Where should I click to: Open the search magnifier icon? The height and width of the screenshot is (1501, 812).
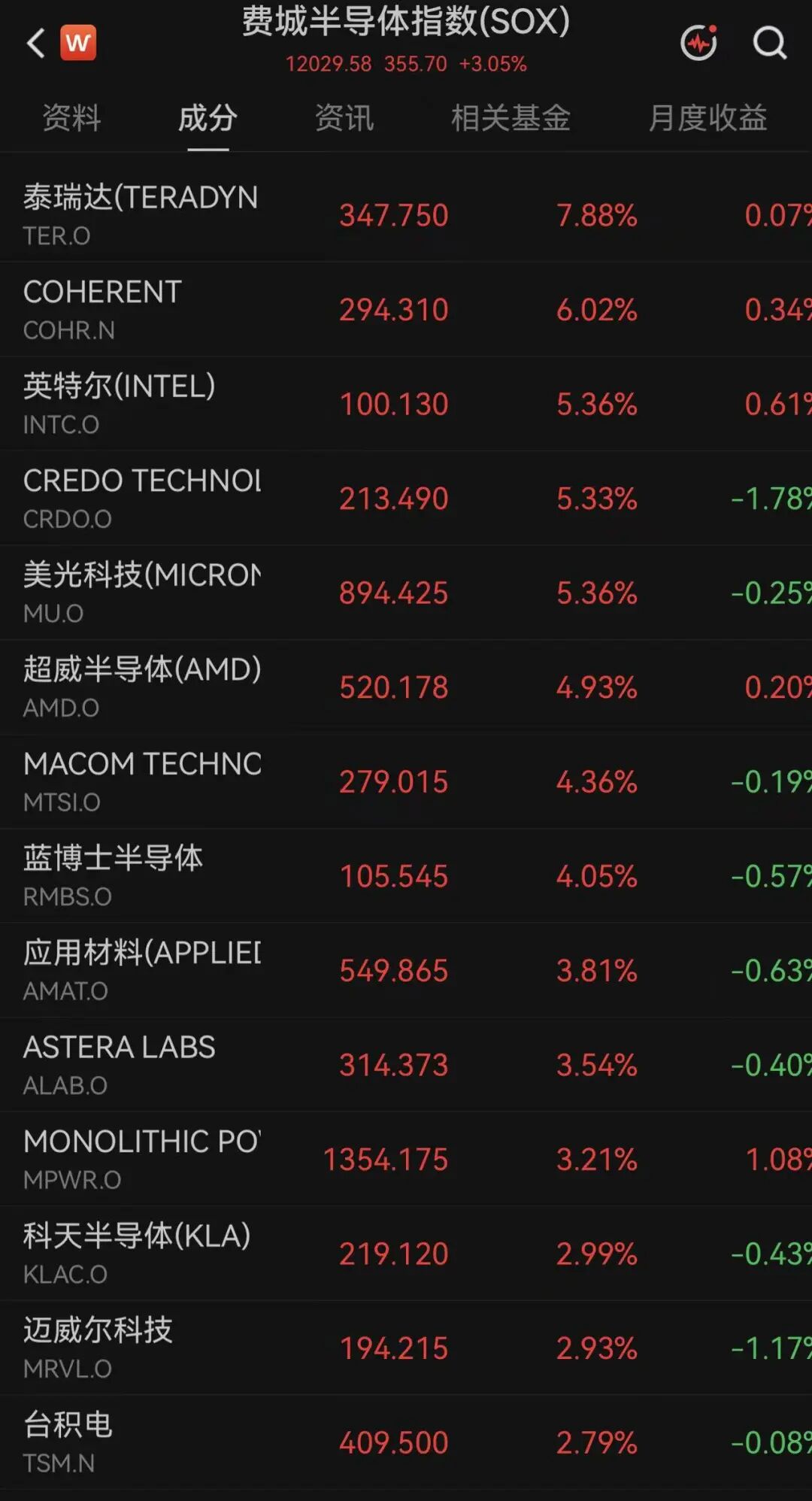(770, 43)
